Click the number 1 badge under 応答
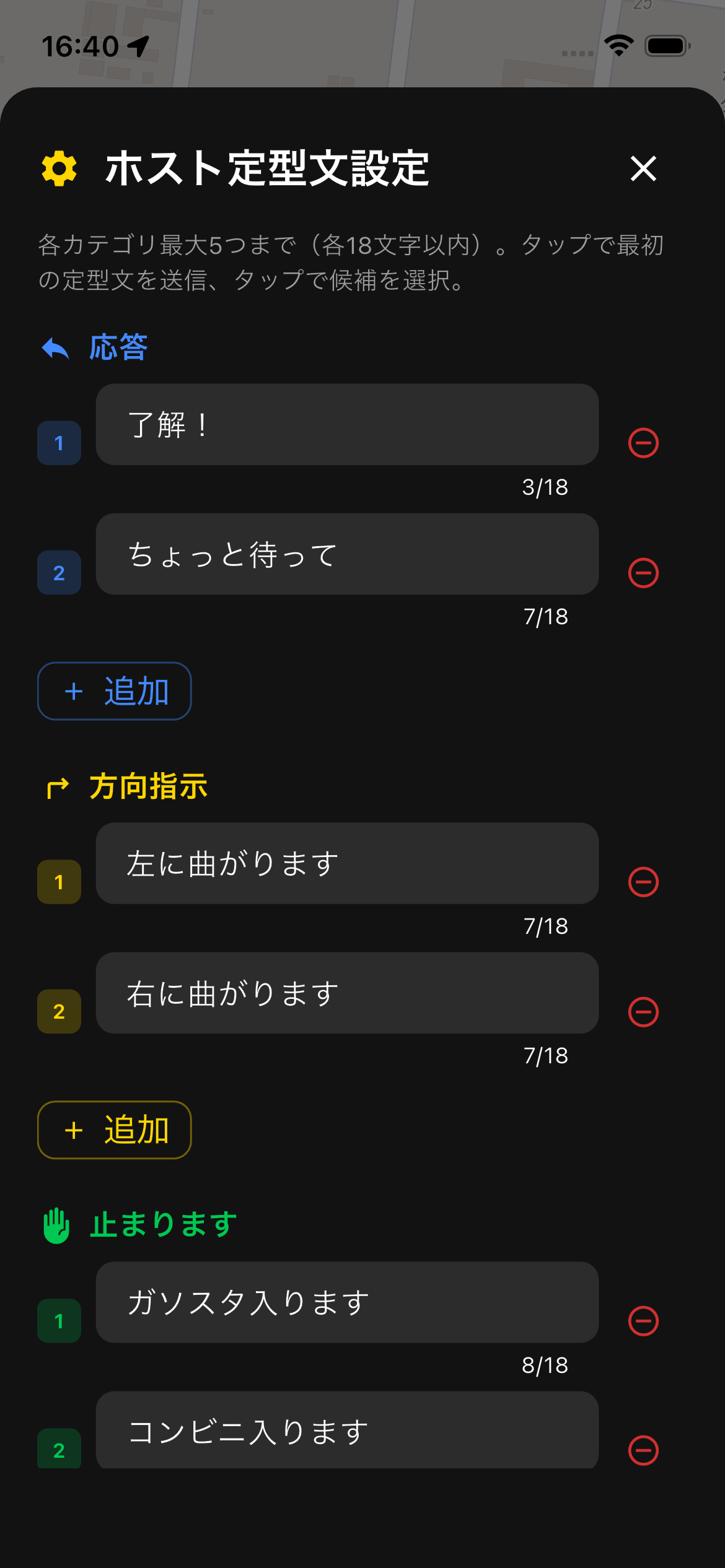Image resolution: width=725 pixels, height=1568 pixels. point(59,442)
